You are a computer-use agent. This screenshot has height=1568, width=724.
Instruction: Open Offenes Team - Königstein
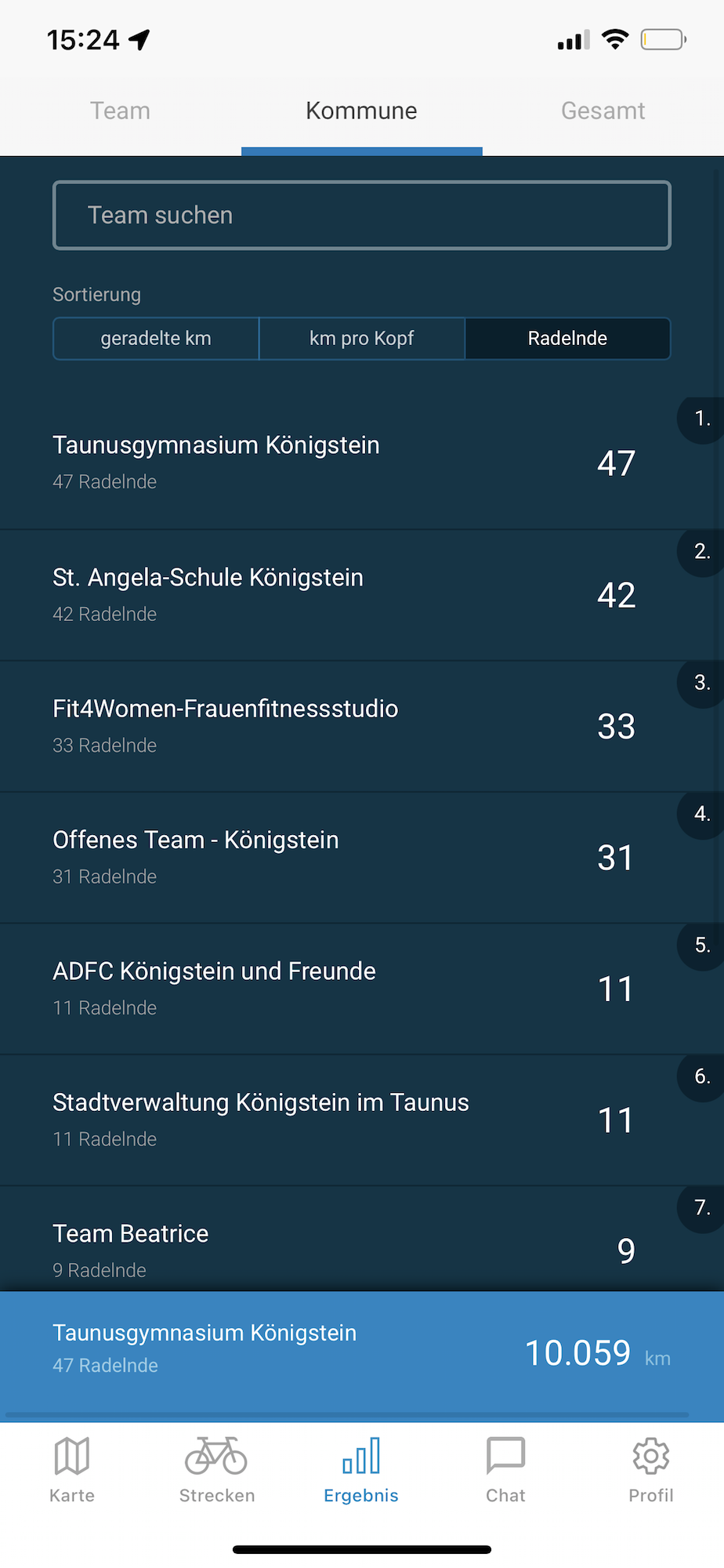coord(345,857)
